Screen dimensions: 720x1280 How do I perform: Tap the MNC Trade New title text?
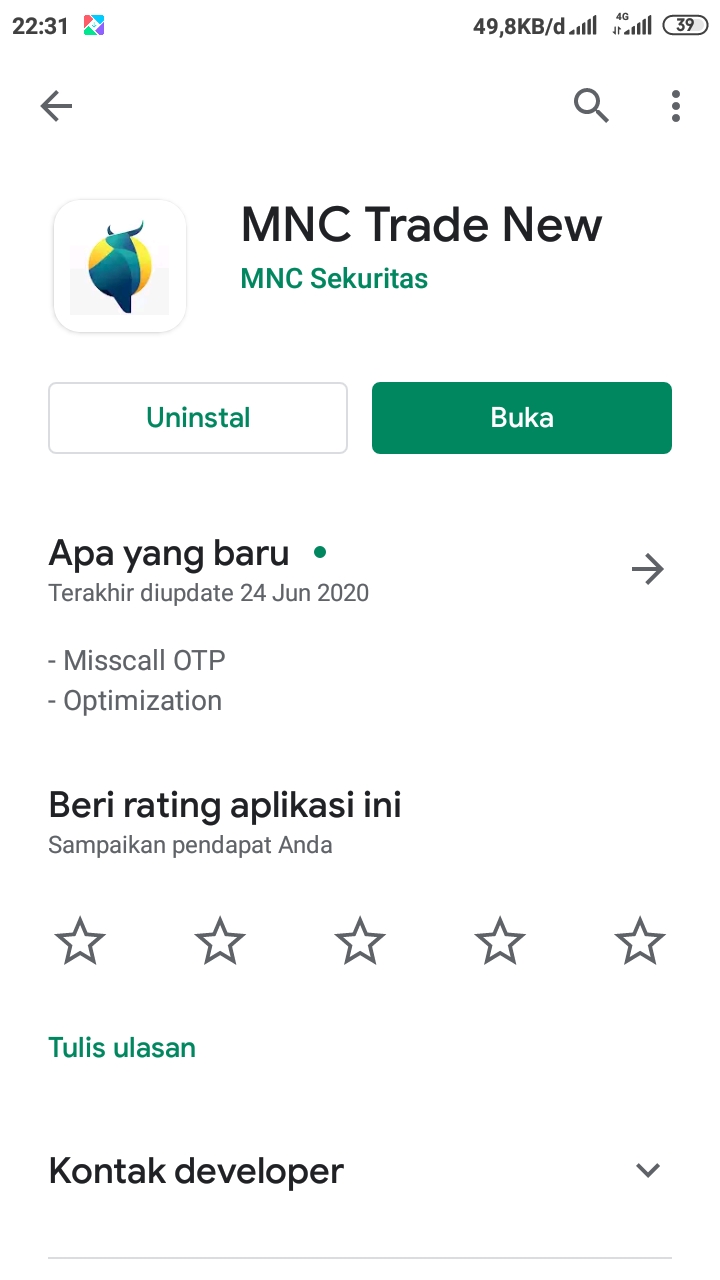point(421,225)
